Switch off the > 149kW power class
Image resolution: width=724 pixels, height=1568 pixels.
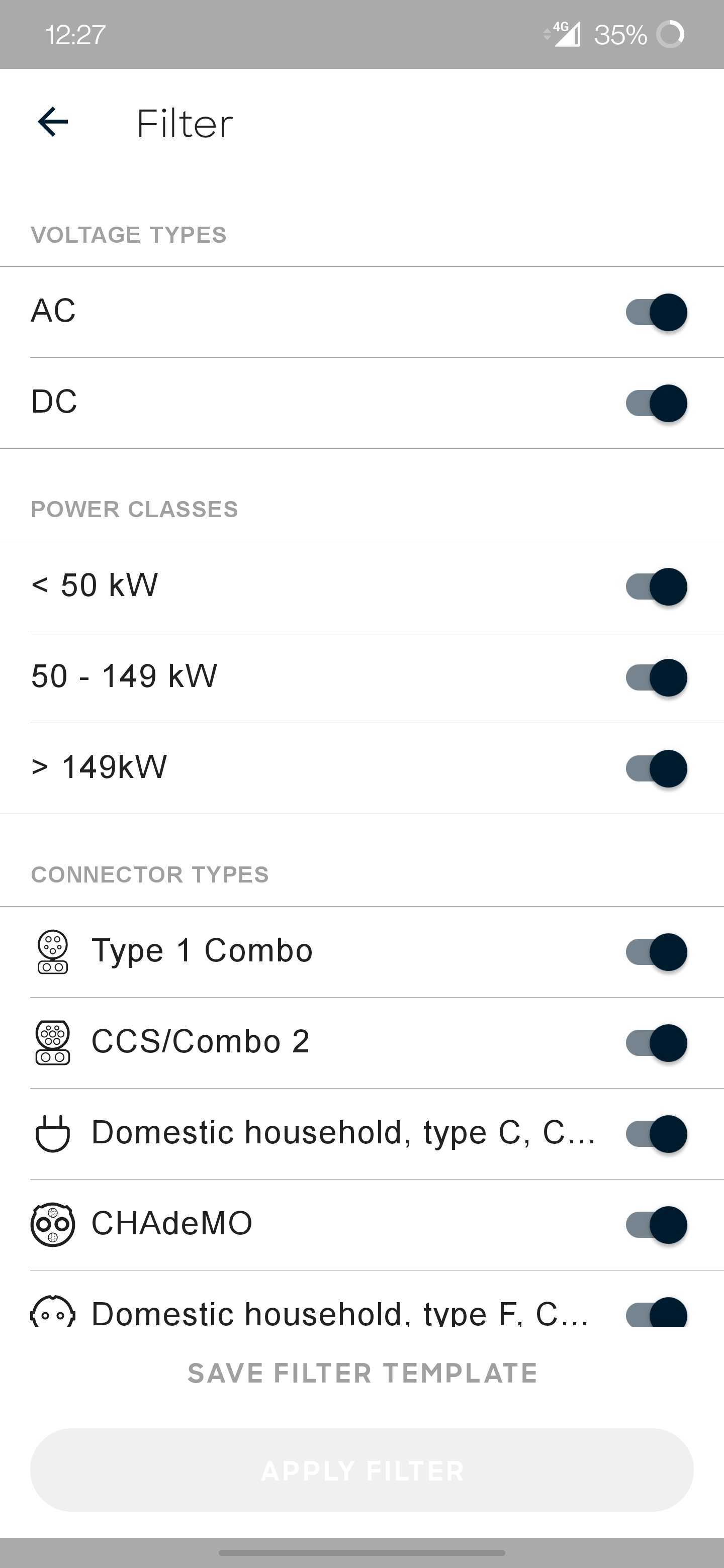click(x=656, y=769)
